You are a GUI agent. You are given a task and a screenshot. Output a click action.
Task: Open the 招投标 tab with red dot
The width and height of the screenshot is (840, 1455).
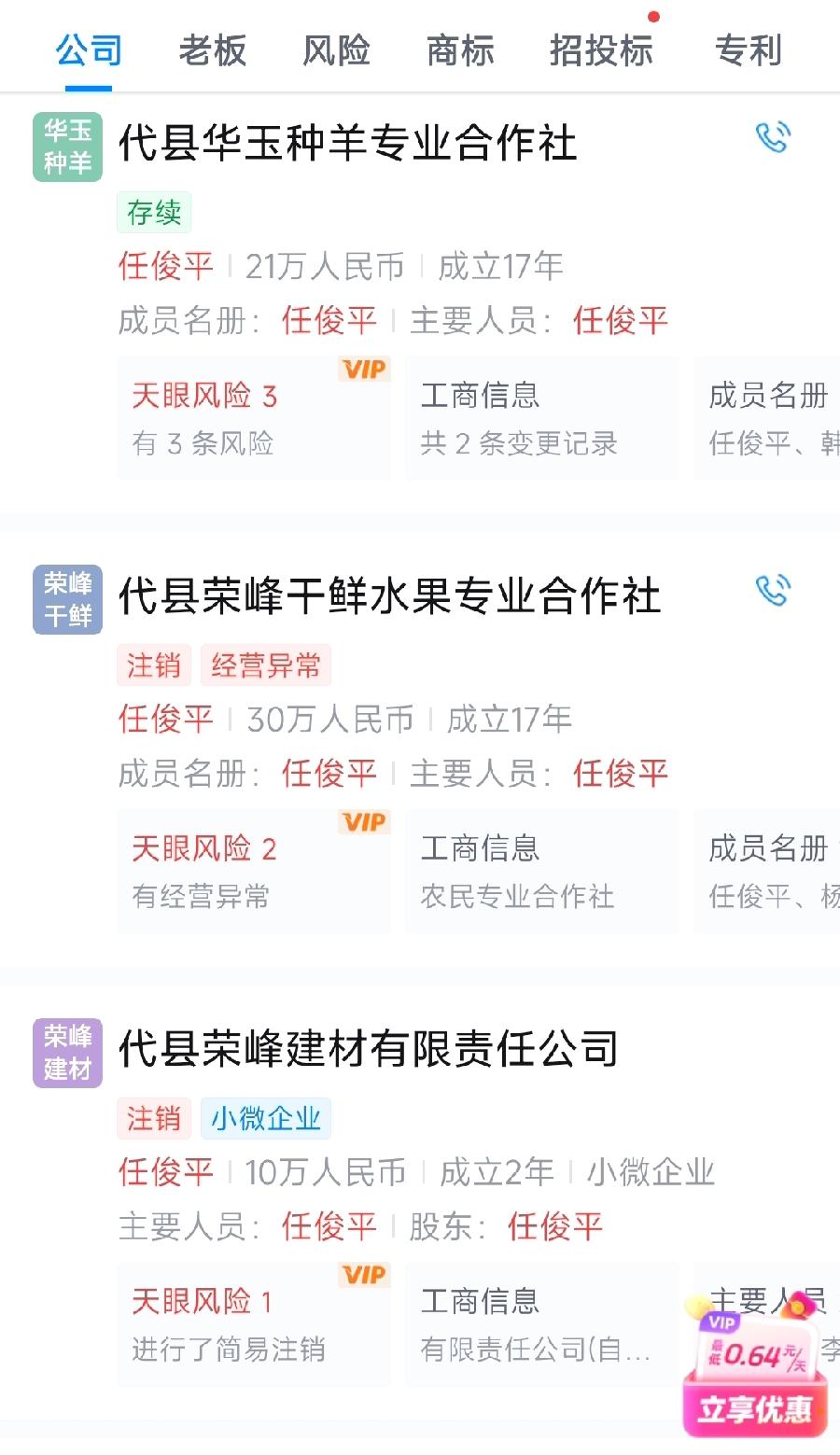601,51
